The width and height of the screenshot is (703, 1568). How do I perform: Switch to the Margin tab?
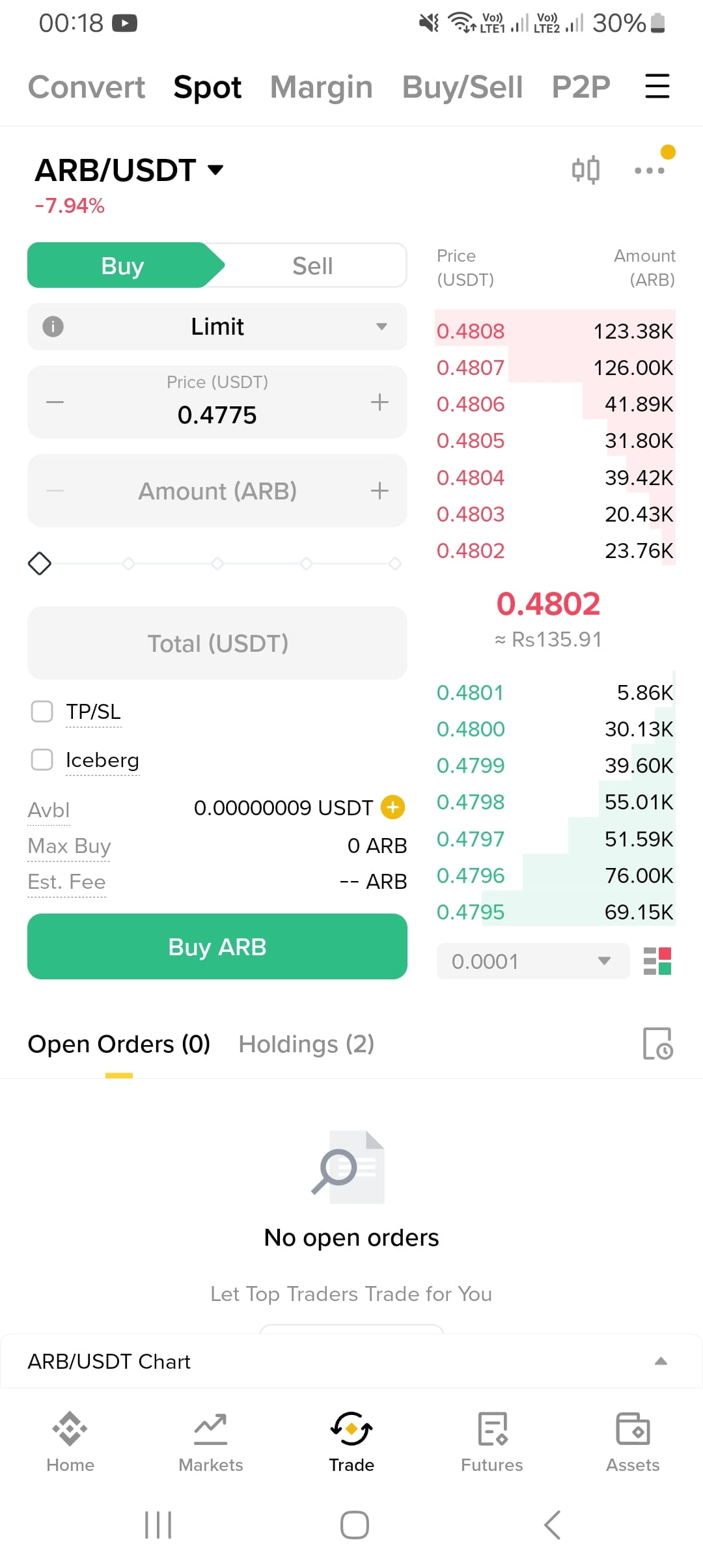(322, 87)
